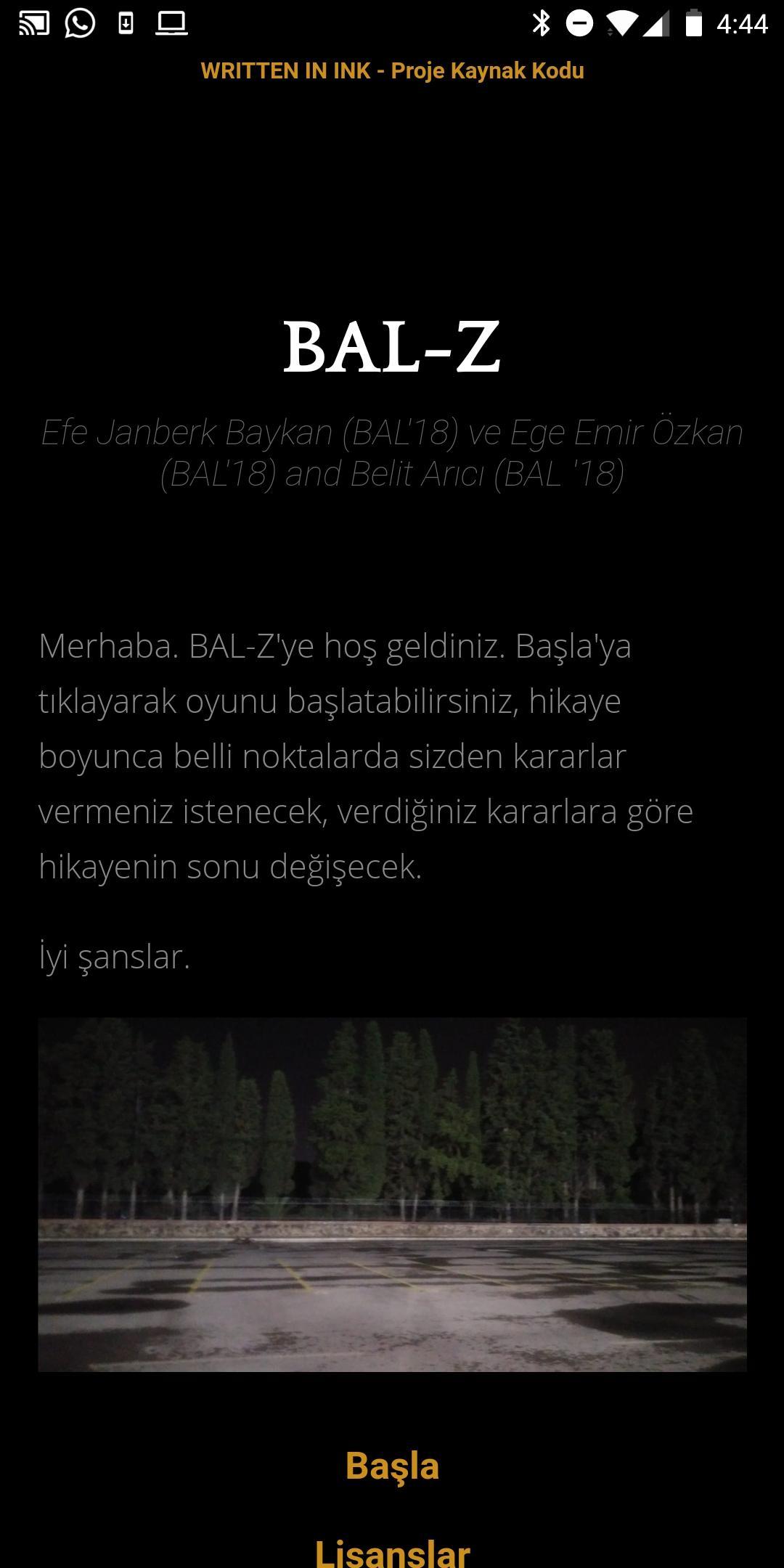Tap the download complete notification icon
Viewport: 784px width, 1568px height.
(127, 23)
